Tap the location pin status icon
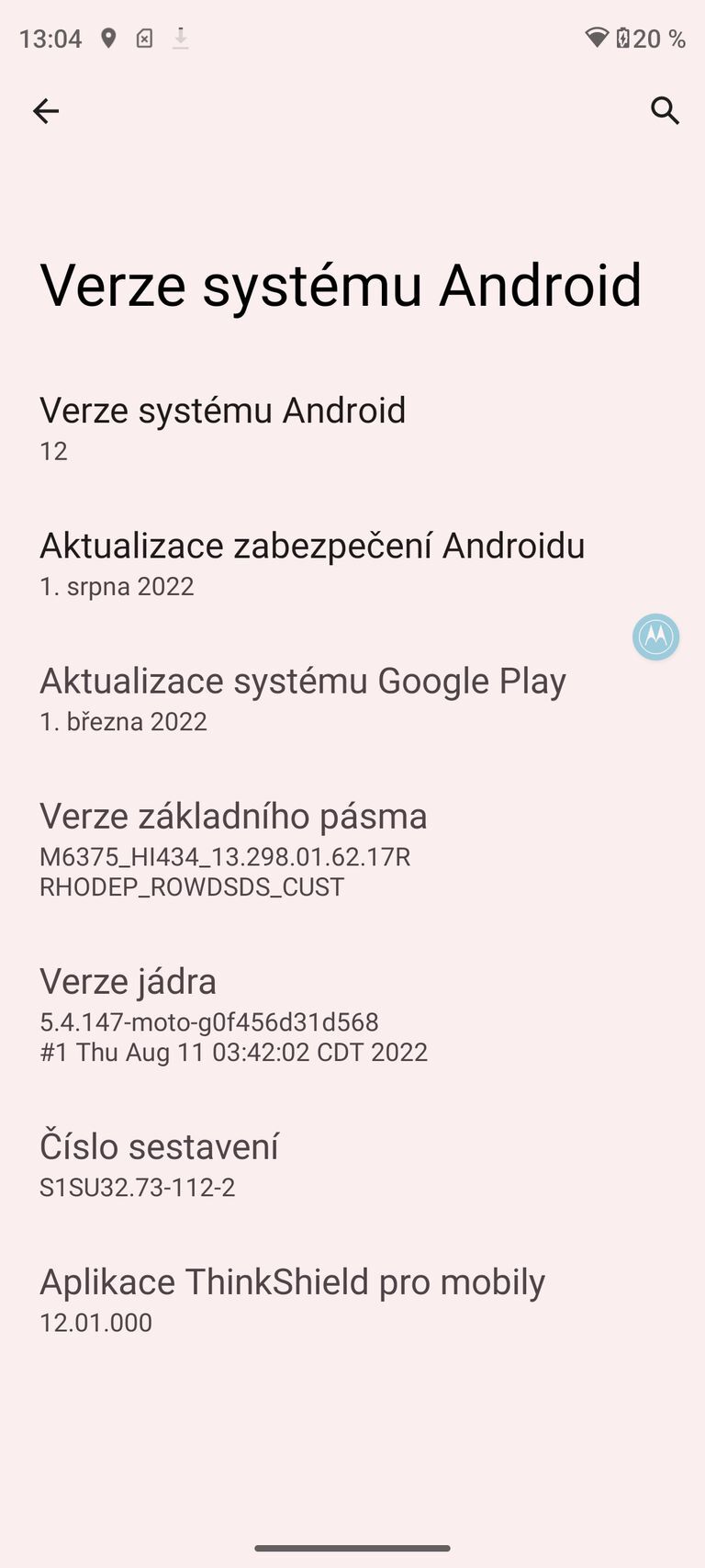Screen dimensions: 705x1568 (x=107, y=39)
